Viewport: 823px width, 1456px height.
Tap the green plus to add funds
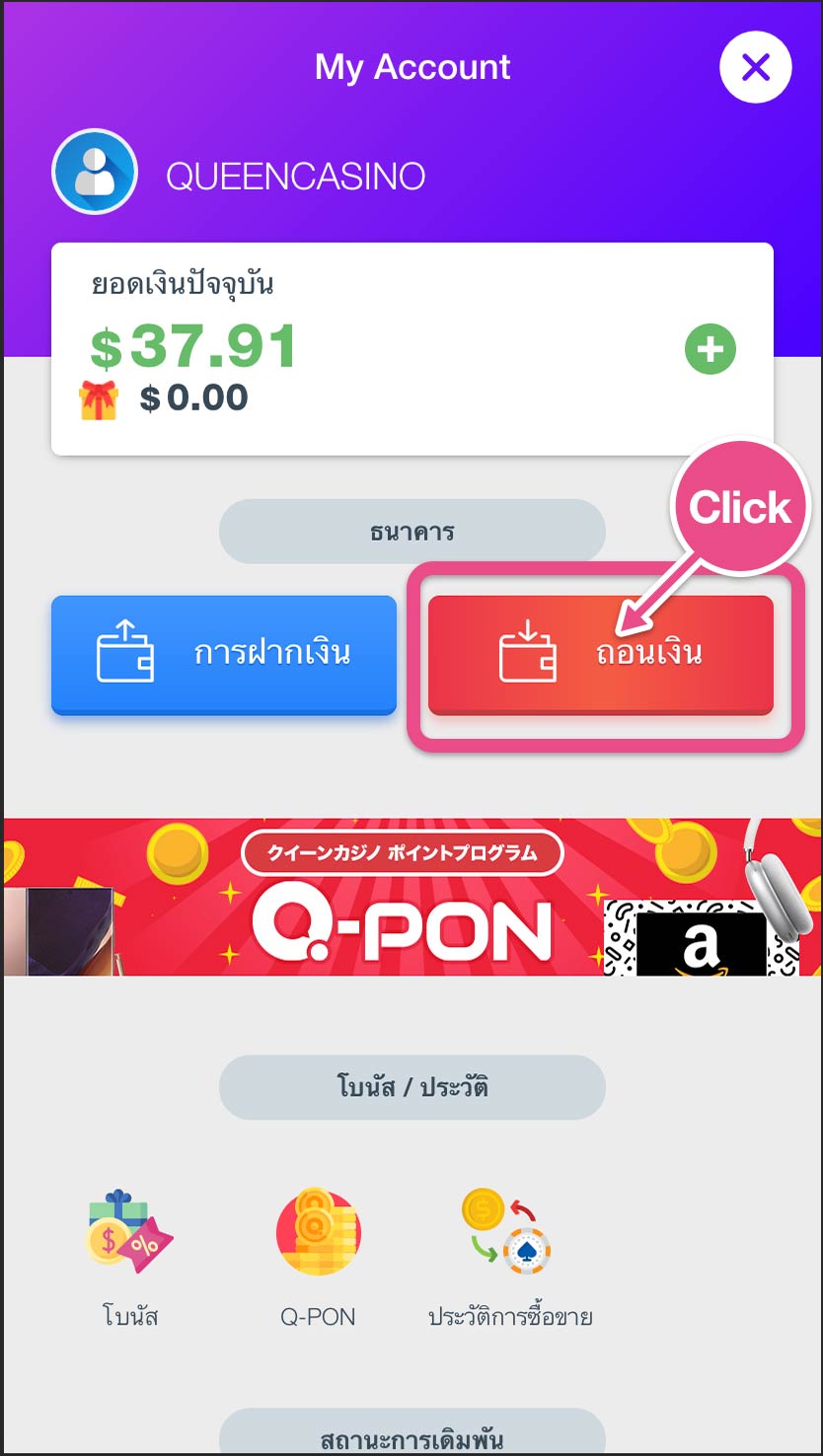pyautogui.click(x=711, y=349)
